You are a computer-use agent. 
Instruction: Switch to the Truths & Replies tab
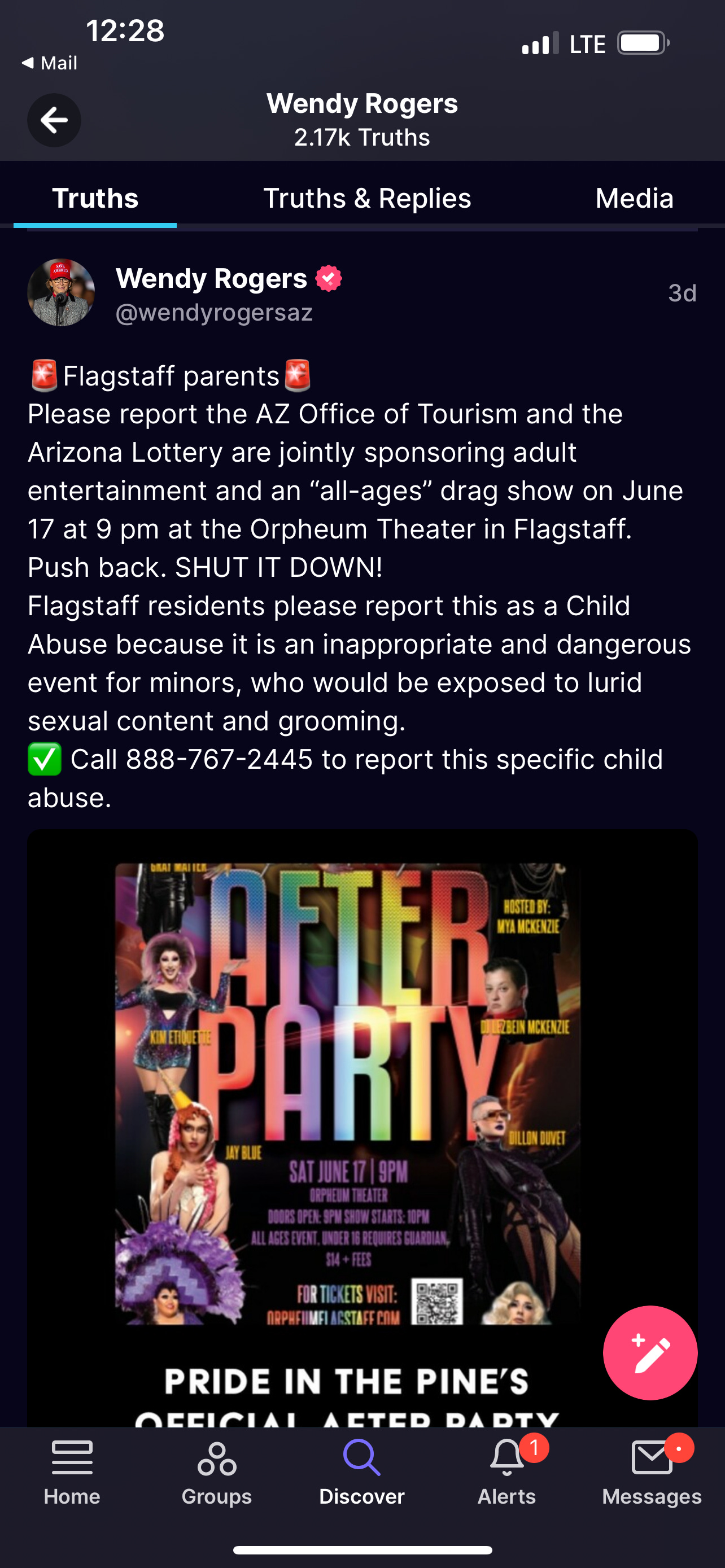click(x=367, y=199)
